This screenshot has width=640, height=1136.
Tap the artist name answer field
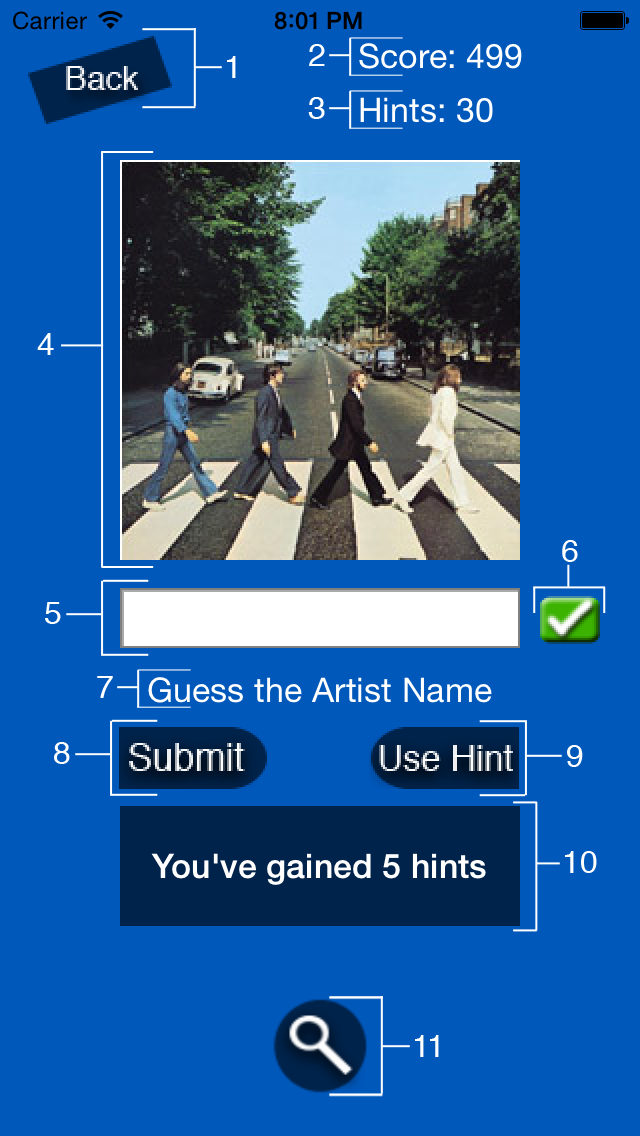pyautogui.click(x=319, y=618)
